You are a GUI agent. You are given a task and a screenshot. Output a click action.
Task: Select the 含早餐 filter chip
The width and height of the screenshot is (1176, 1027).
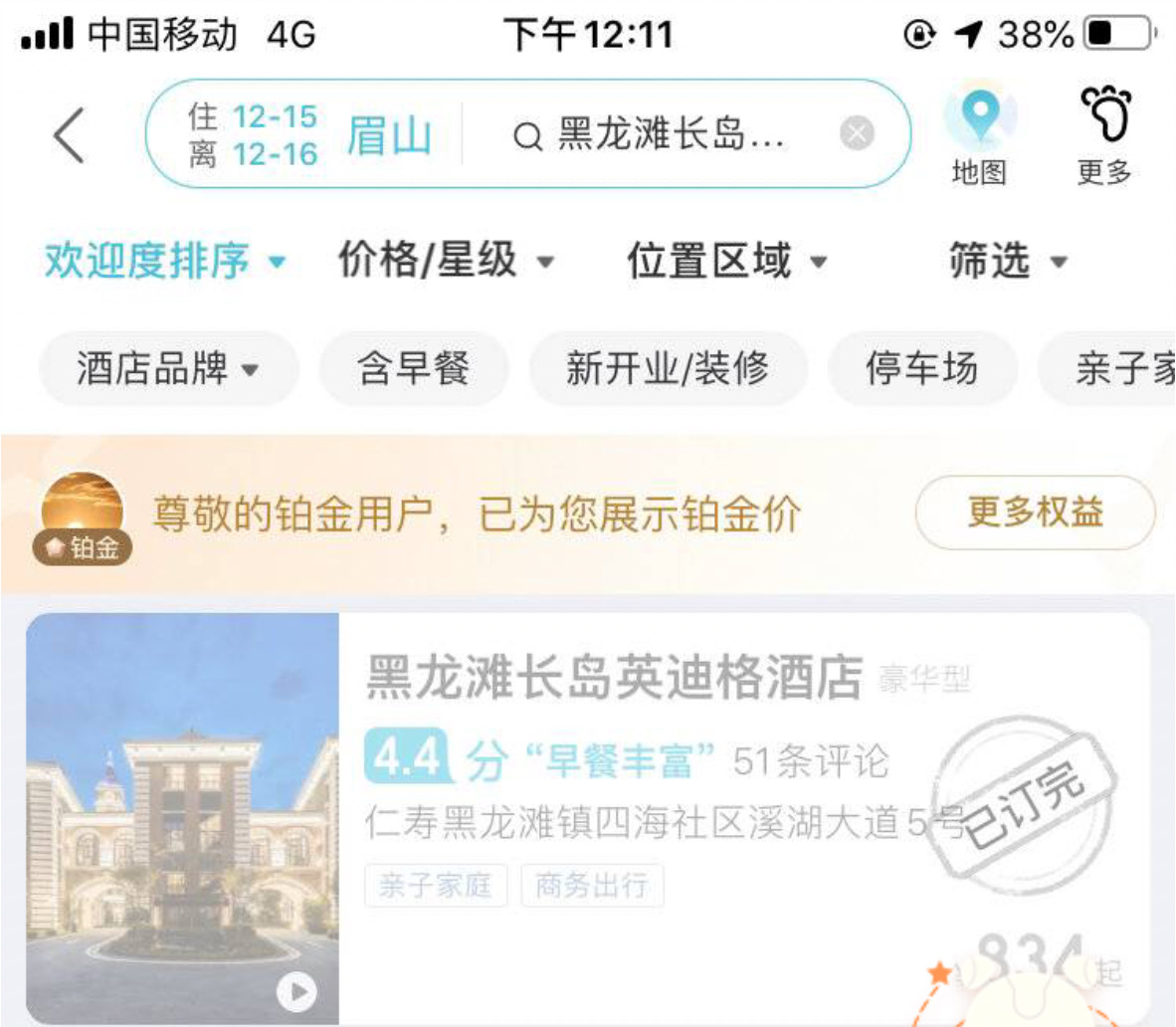tap(413, 369)
